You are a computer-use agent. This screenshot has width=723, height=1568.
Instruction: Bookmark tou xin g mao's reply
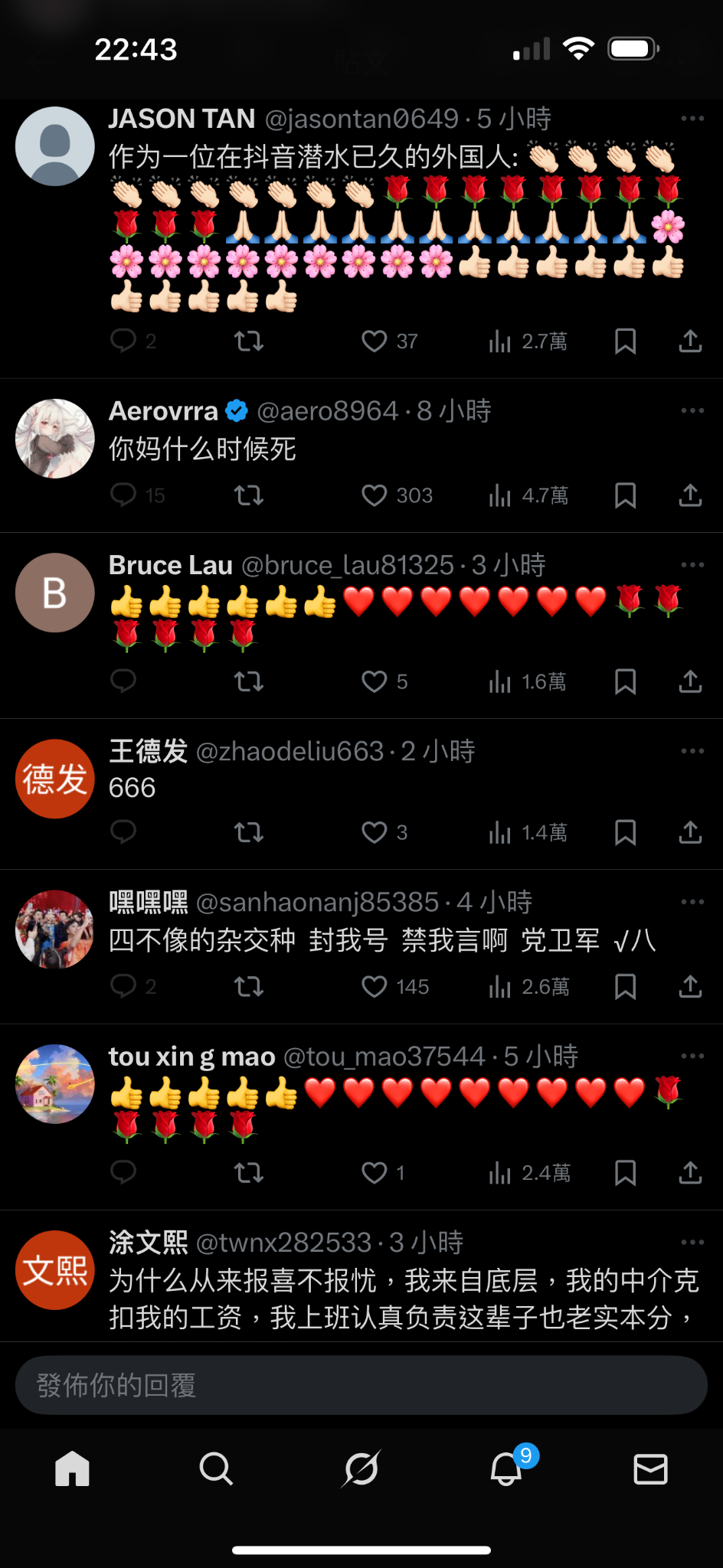[x=625, y=1173]
